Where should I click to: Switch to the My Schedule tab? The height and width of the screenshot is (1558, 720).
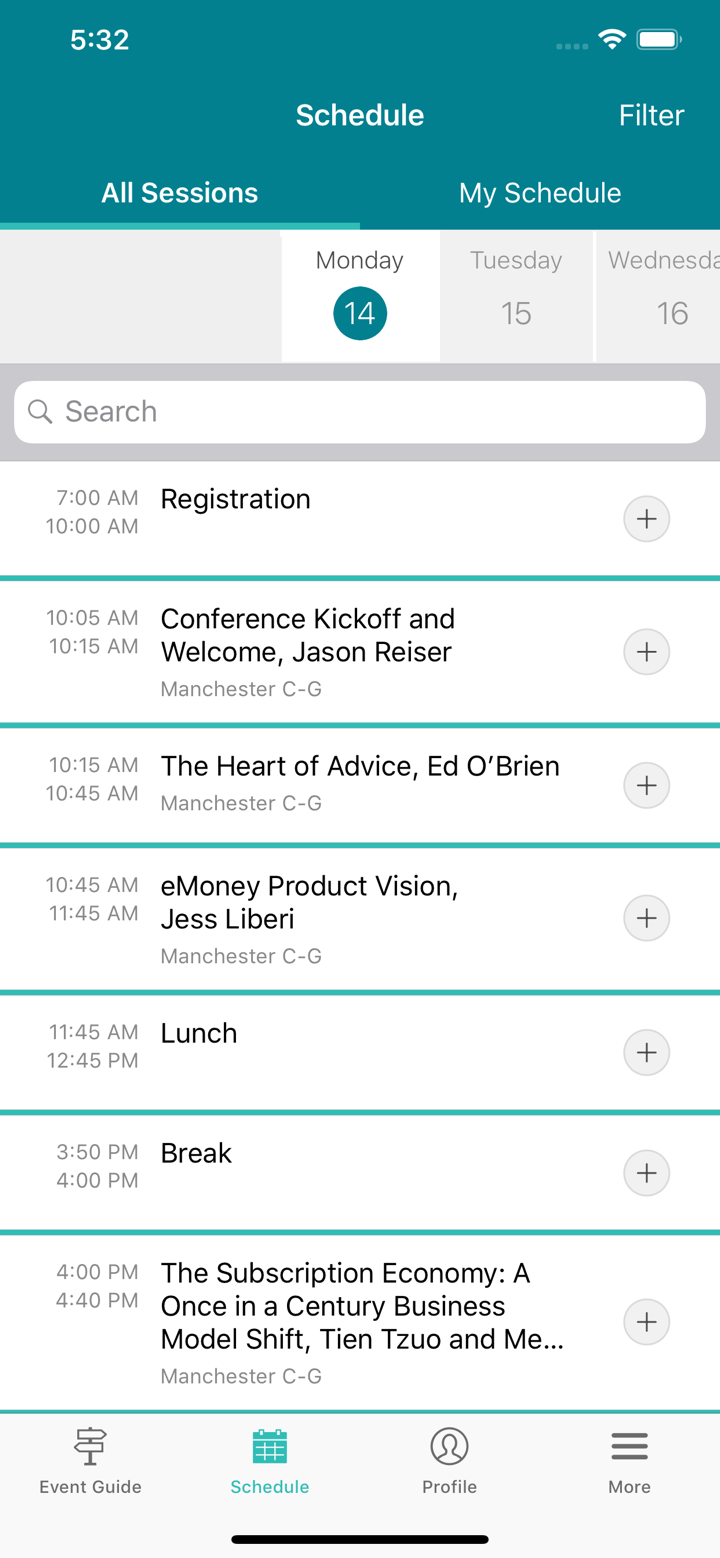point(539,193)
